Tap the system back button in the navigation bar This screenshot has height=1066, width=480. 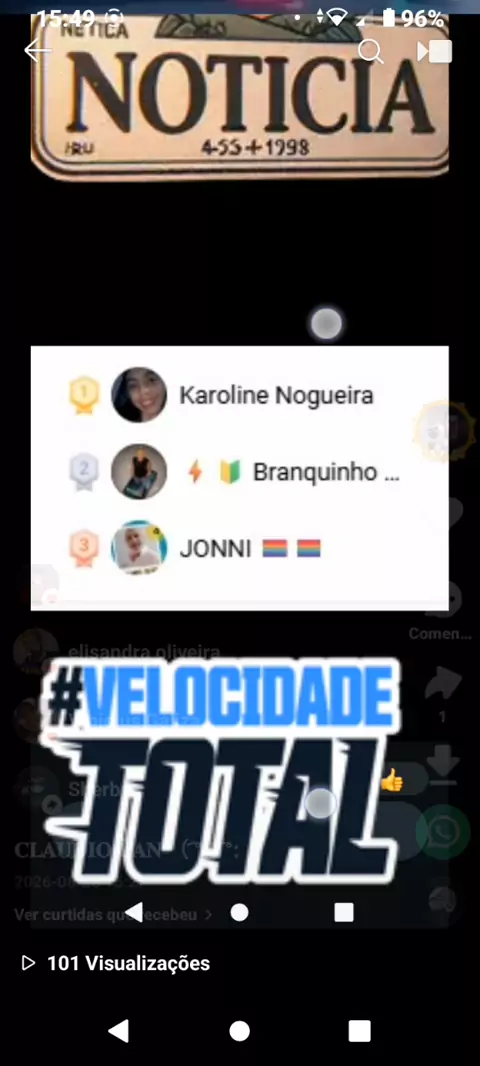[x=119, y=1031]
